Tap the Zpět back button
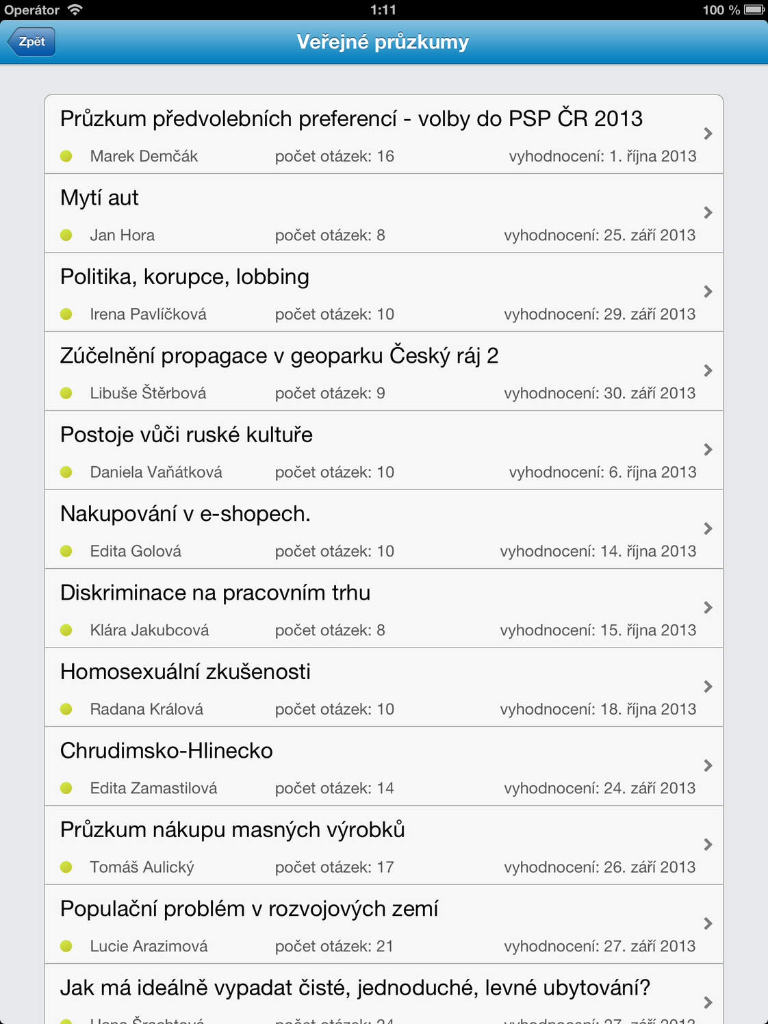Image resolution: width=768 pixels, height=1024 pixels. [31, 42]
